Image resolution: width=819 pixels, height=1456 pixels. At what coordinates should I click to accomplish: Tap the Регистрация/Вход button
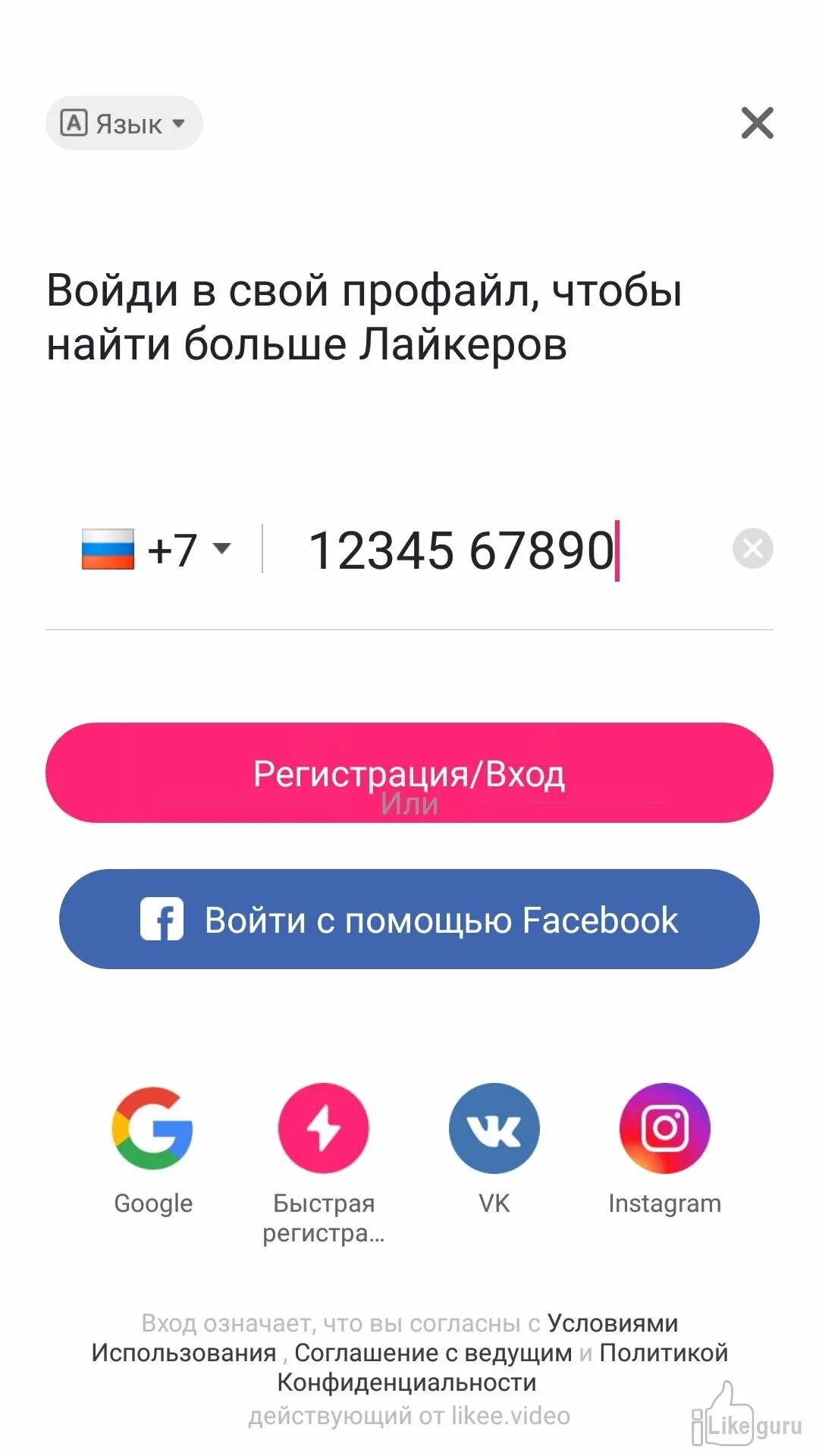coord(409,773)
